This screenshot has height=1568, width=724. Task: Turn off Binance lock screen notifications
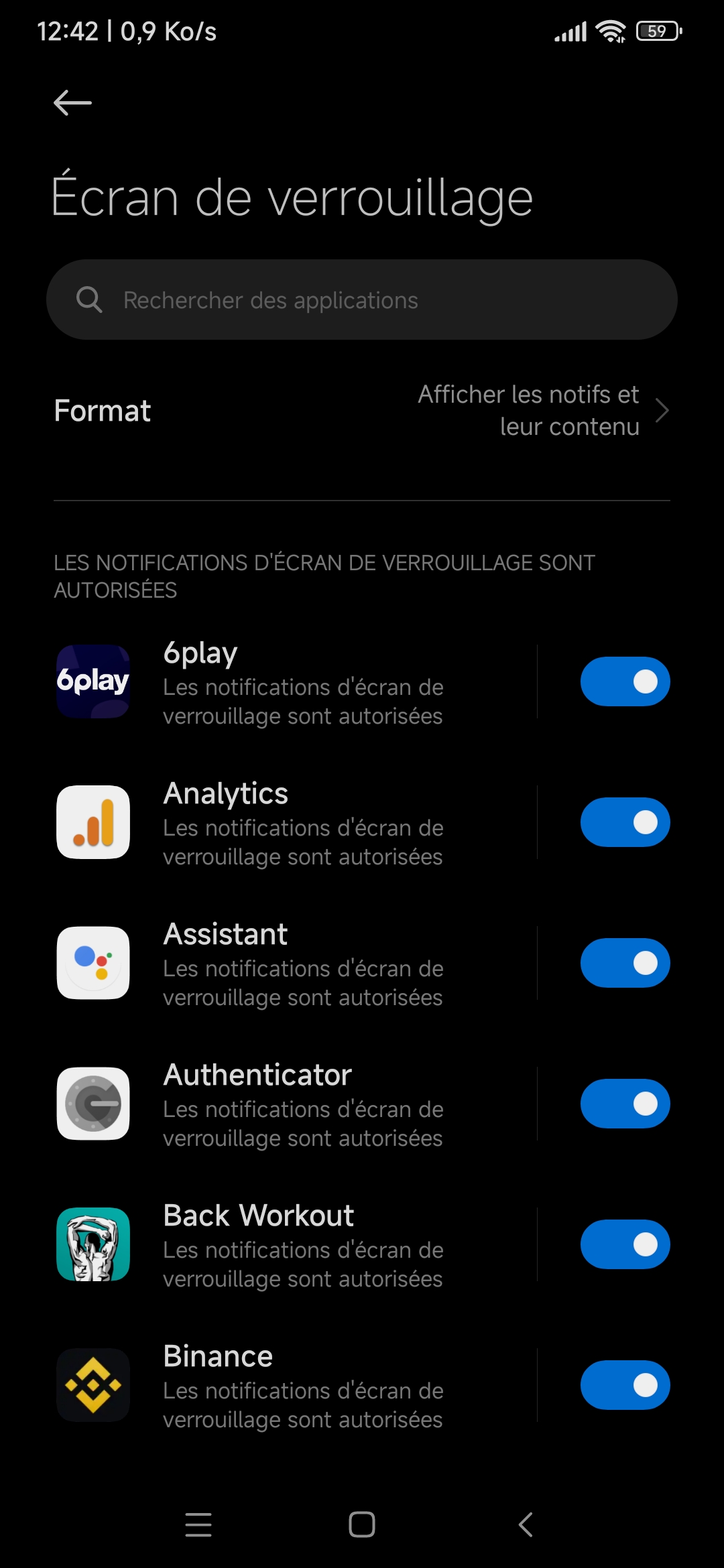(625, 1385)
